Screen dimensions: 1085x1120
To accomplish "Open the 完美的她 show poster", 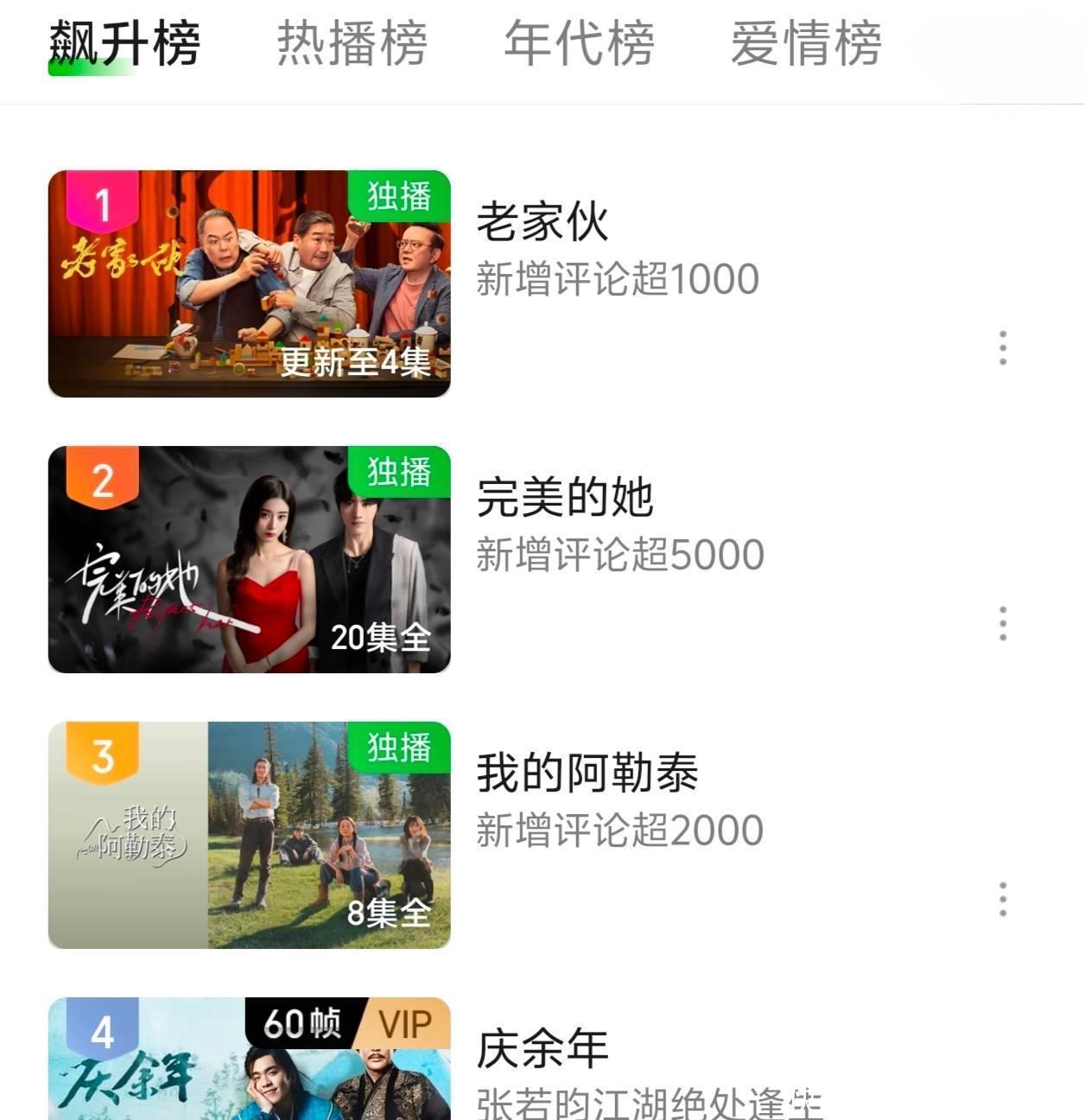I will coord(249,559).
